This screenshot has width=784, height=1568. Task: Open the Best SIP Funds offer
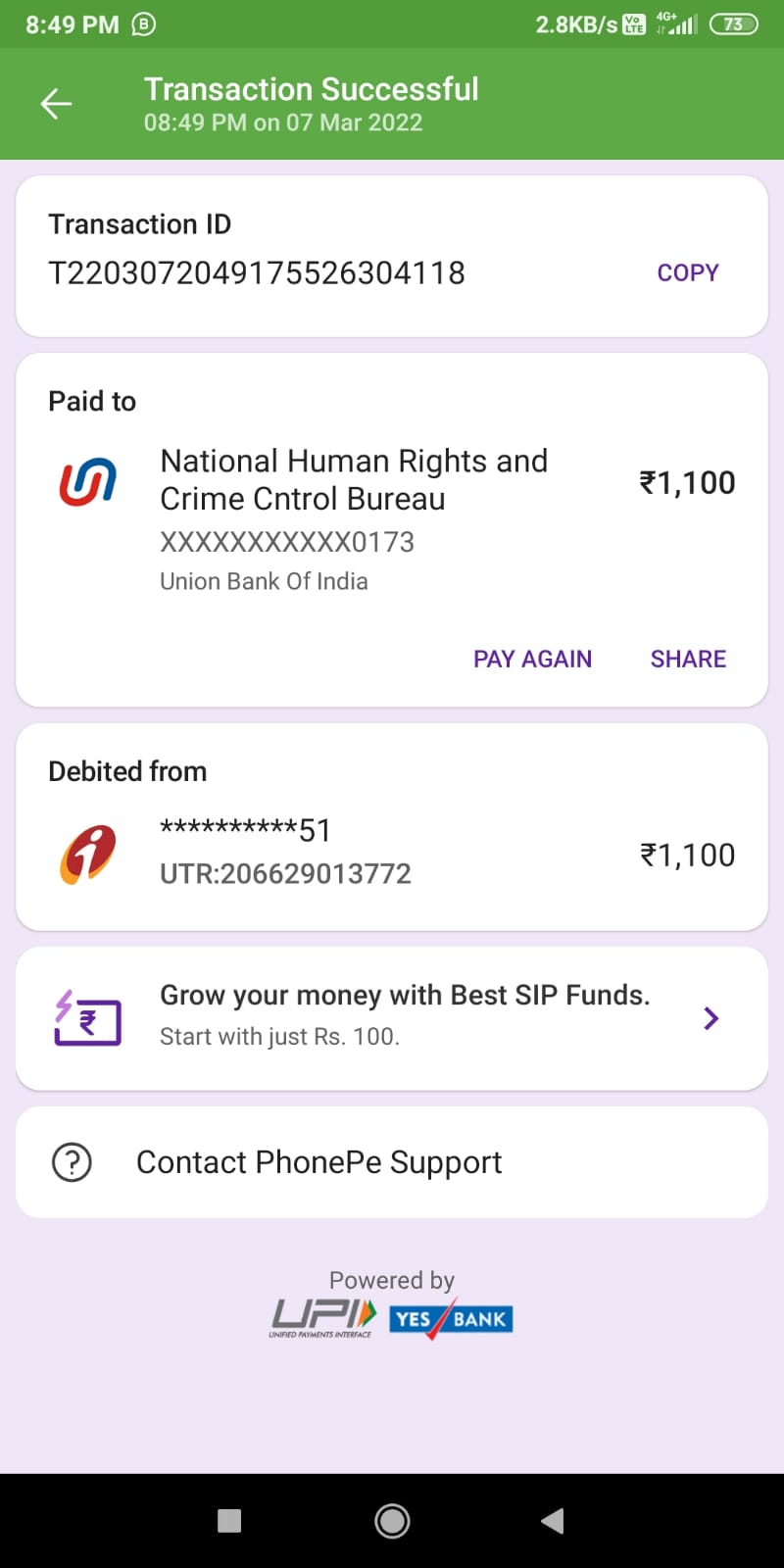[392, 1017]
